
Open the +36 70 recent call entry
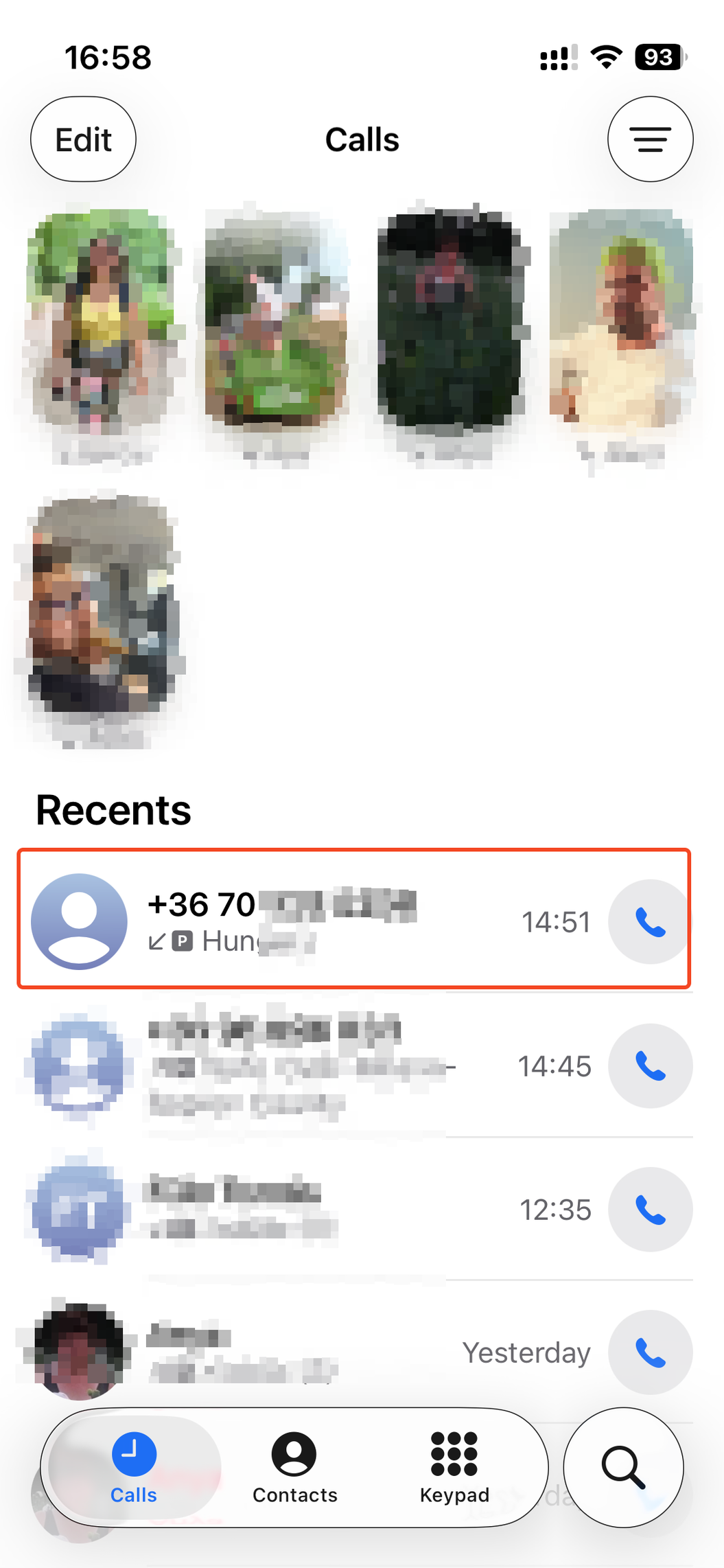[x=309, y=920]
